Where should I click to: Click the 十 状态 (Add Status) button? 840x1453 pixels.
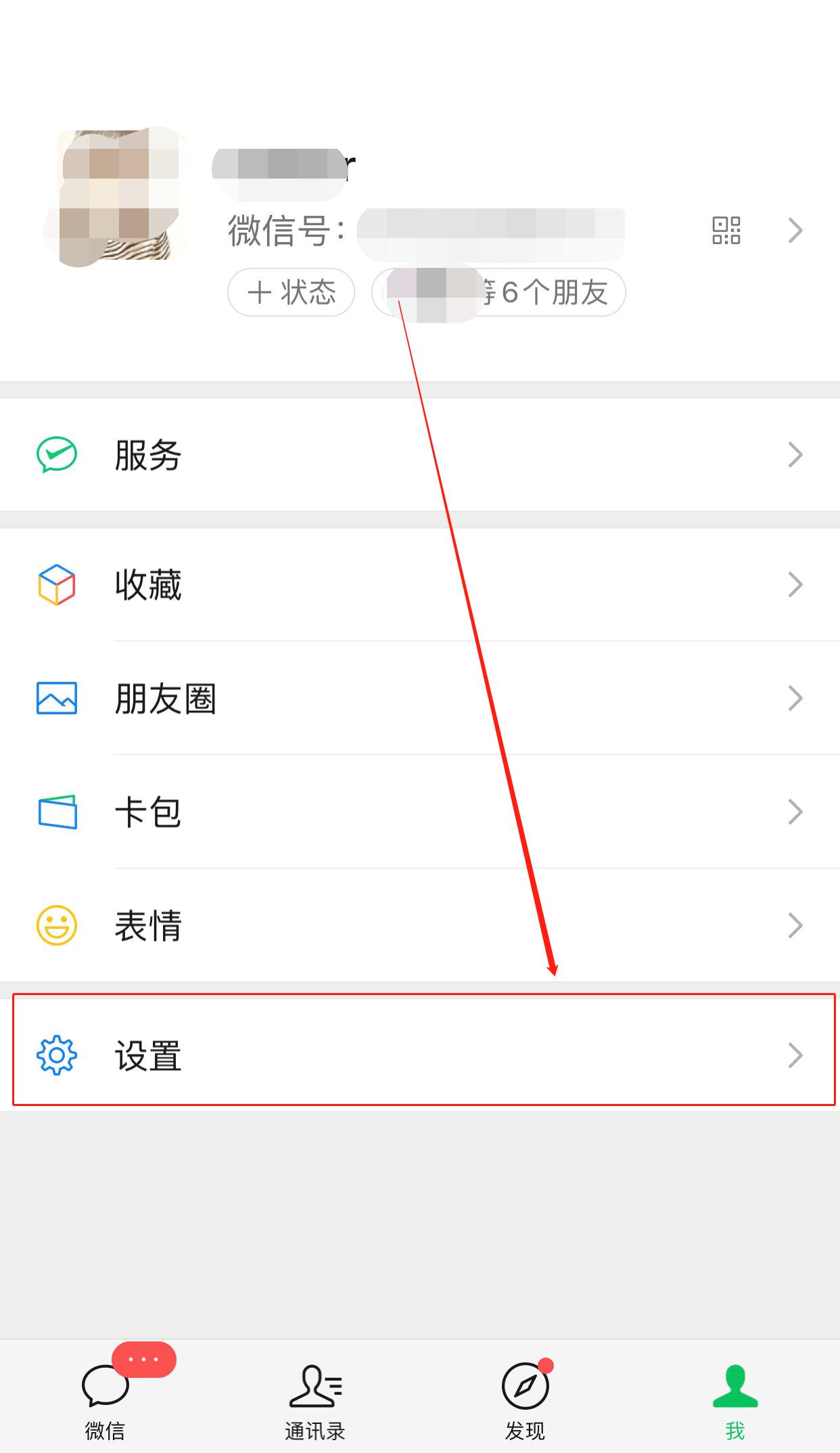[x=291, y=291]
